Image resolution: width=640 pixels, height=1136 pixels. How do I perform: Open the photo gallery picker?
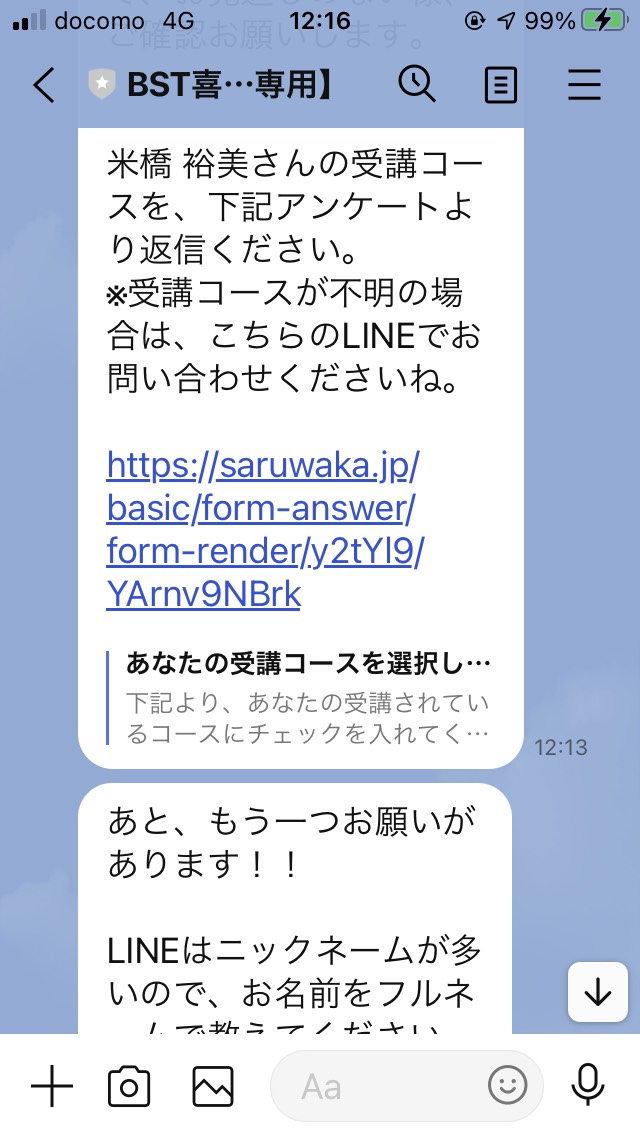[213, 1087]
